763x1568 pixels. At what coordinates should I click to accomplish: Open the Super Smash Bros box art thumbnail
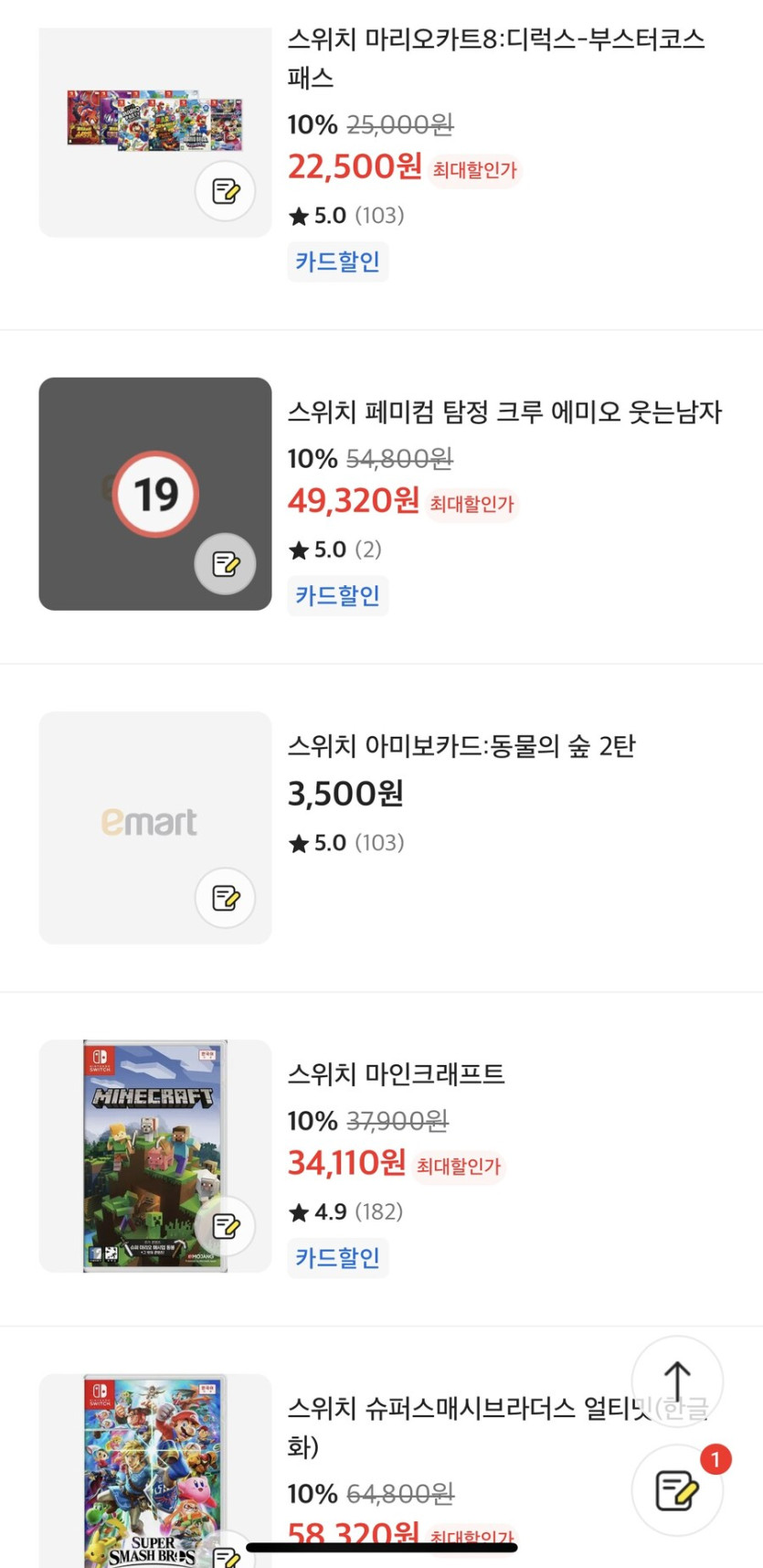(154, 1463)
